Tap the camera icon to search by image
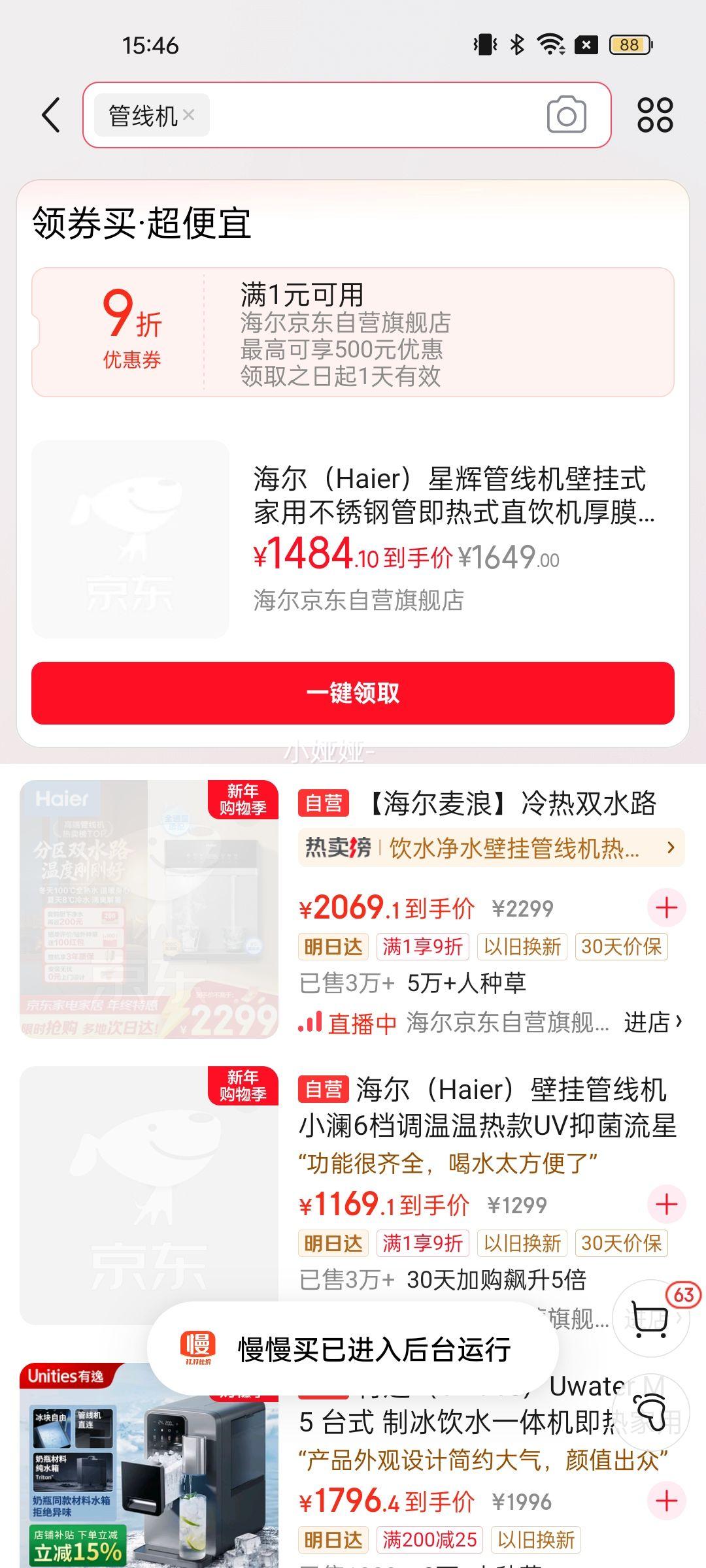The height and width of the screenshot is (1568, 706). 566,116
